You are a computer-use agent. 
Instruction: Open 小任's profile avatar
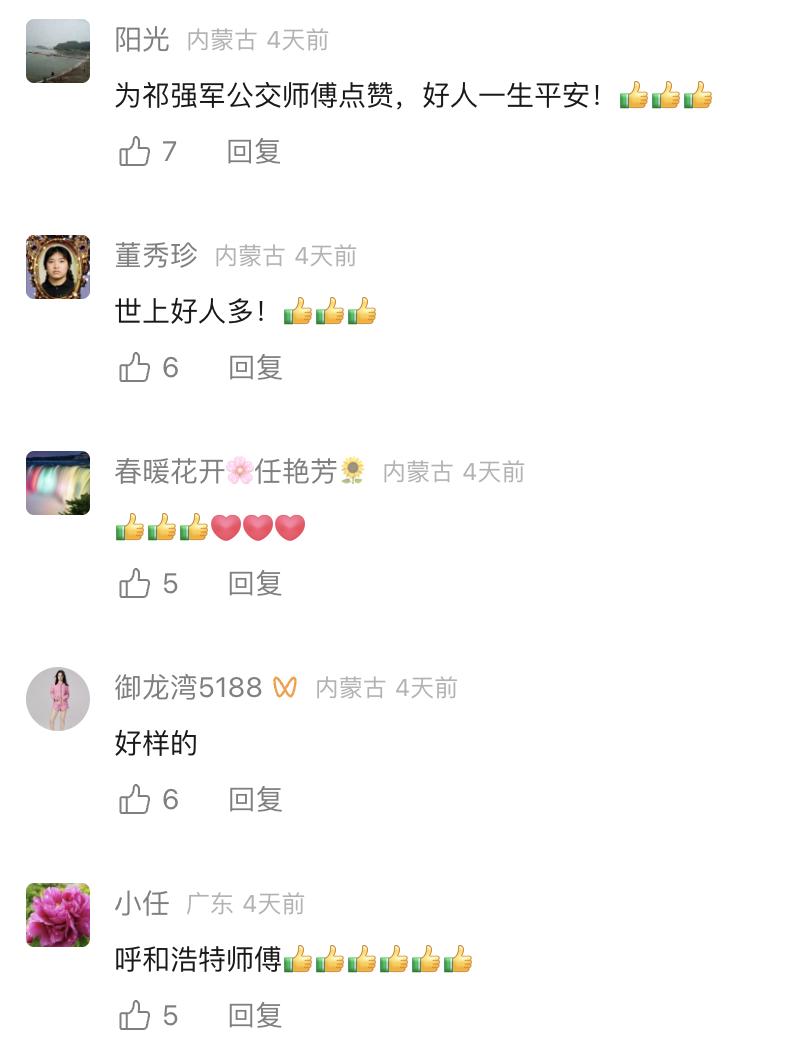pyautogui.click(x=58, y=915)
